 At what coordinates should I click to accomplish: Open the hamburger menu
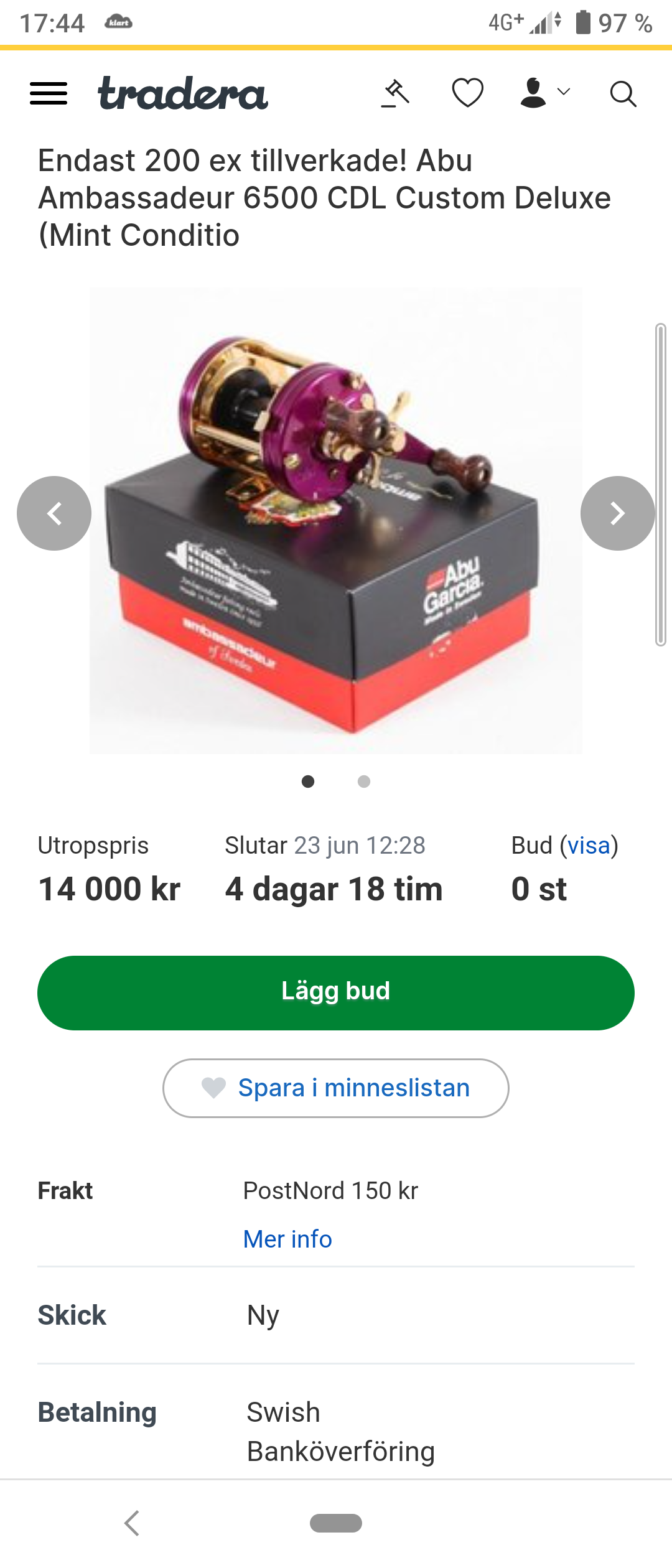(x=49, y=94)
